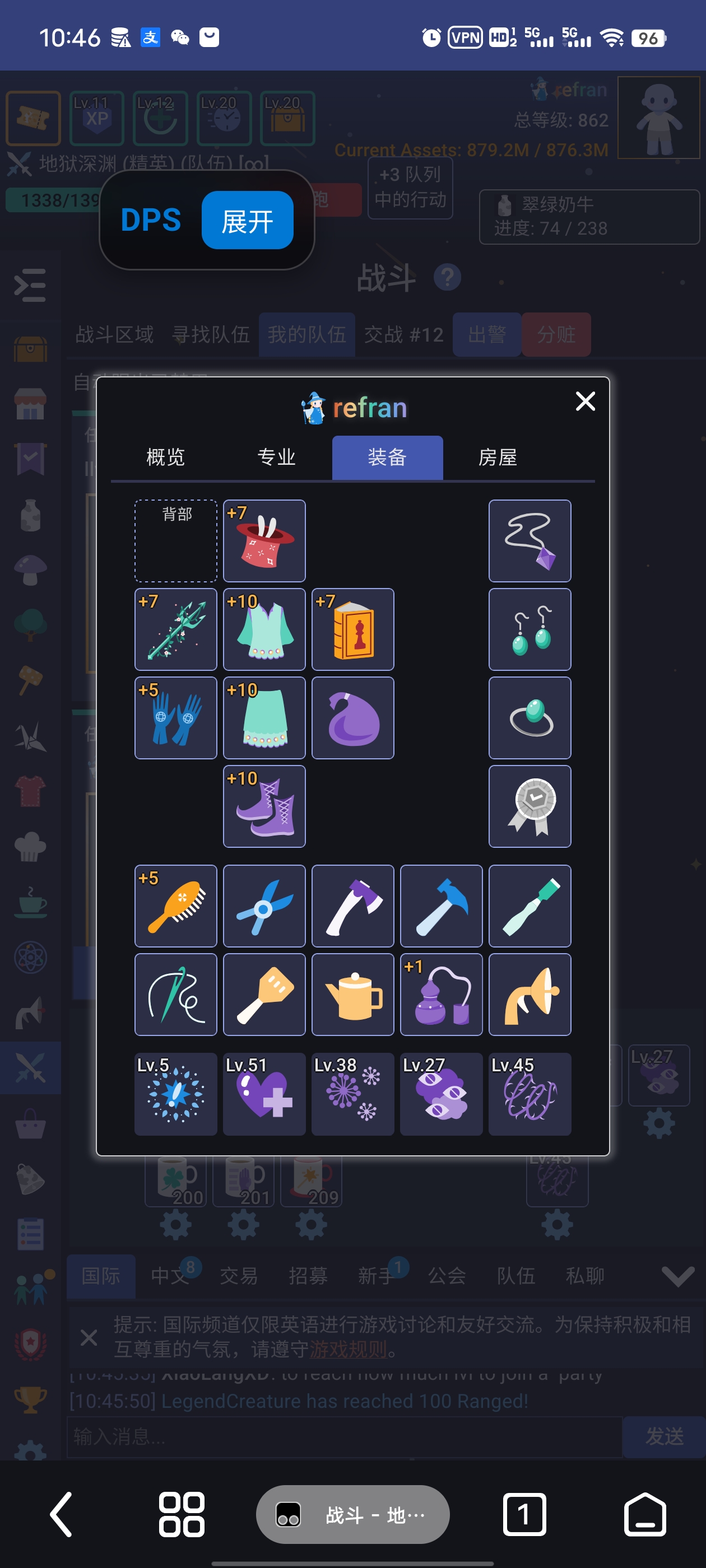
Task: Open the green earrings item
Action: [530, 629]
